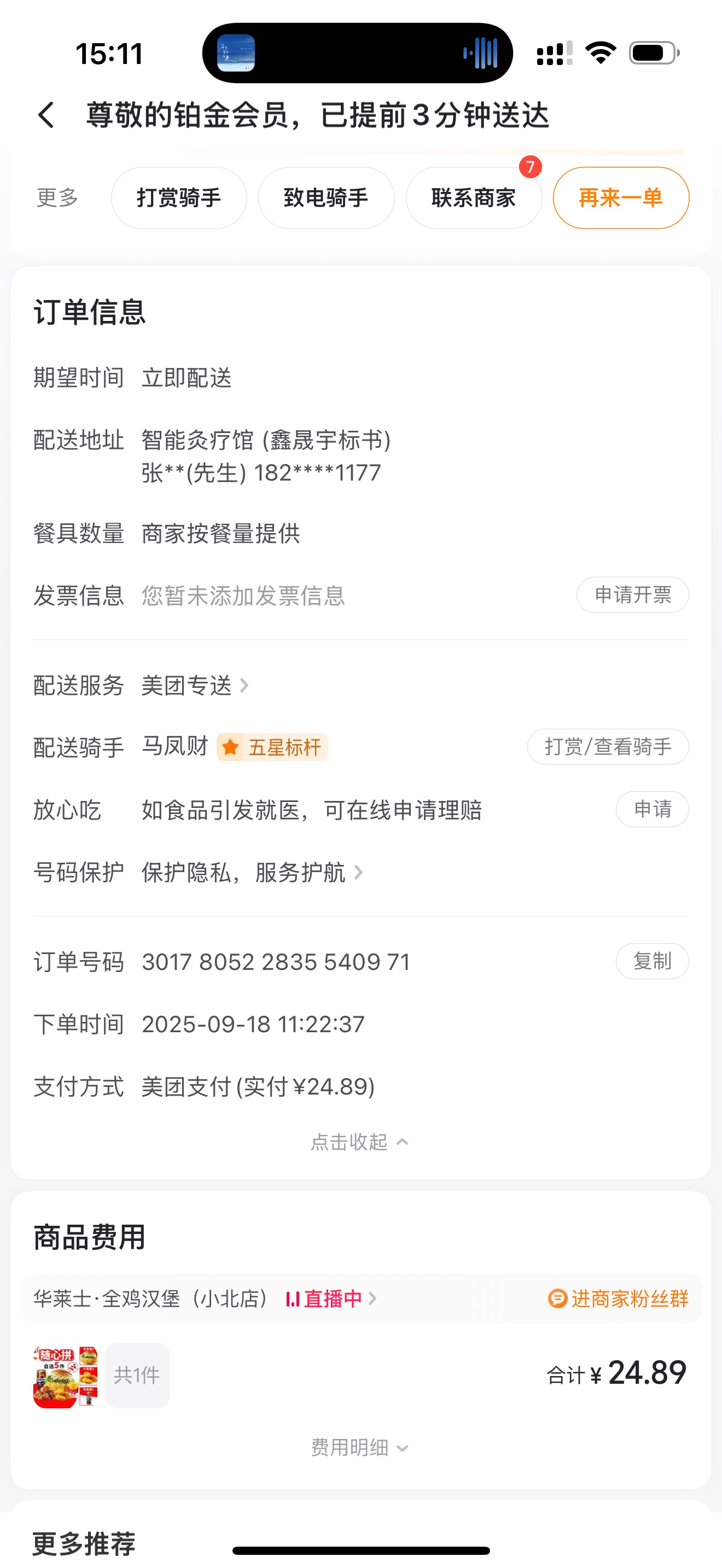
Task: Join via 进商家粉丝群
Action: (619, 1298)
